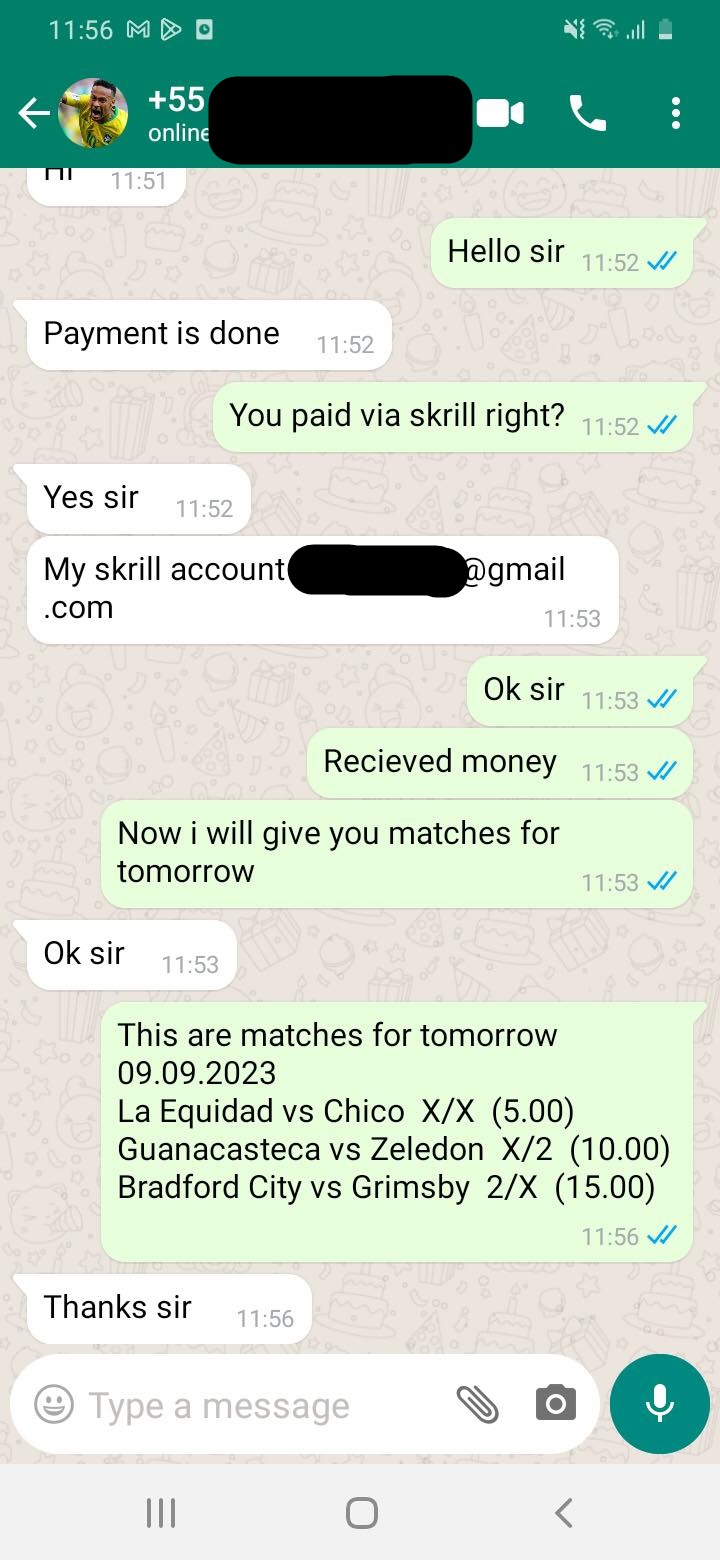Attach a file with the paperclip

click(477, 1405)
